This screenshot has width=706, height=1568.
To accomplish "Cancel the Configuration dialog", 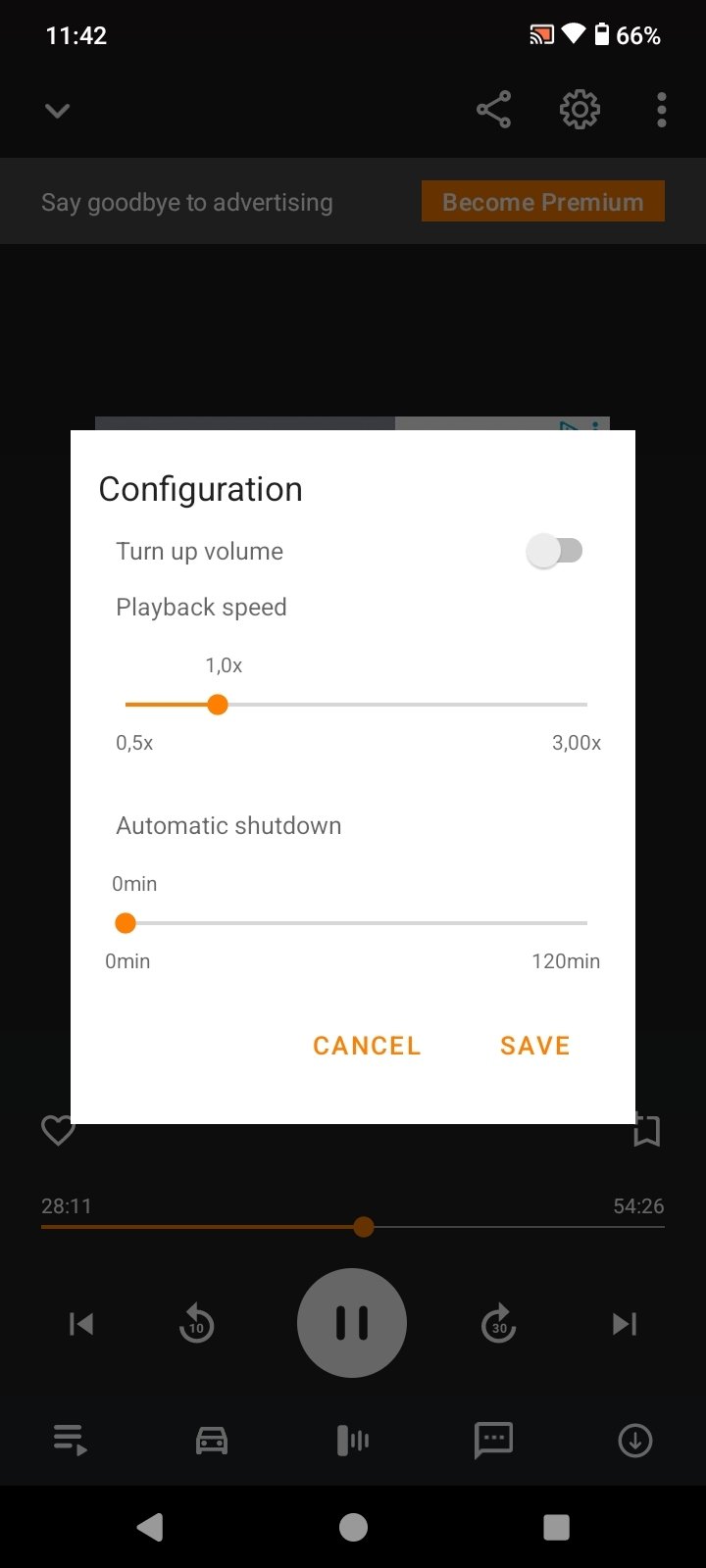I will (x=367, y=1046).
